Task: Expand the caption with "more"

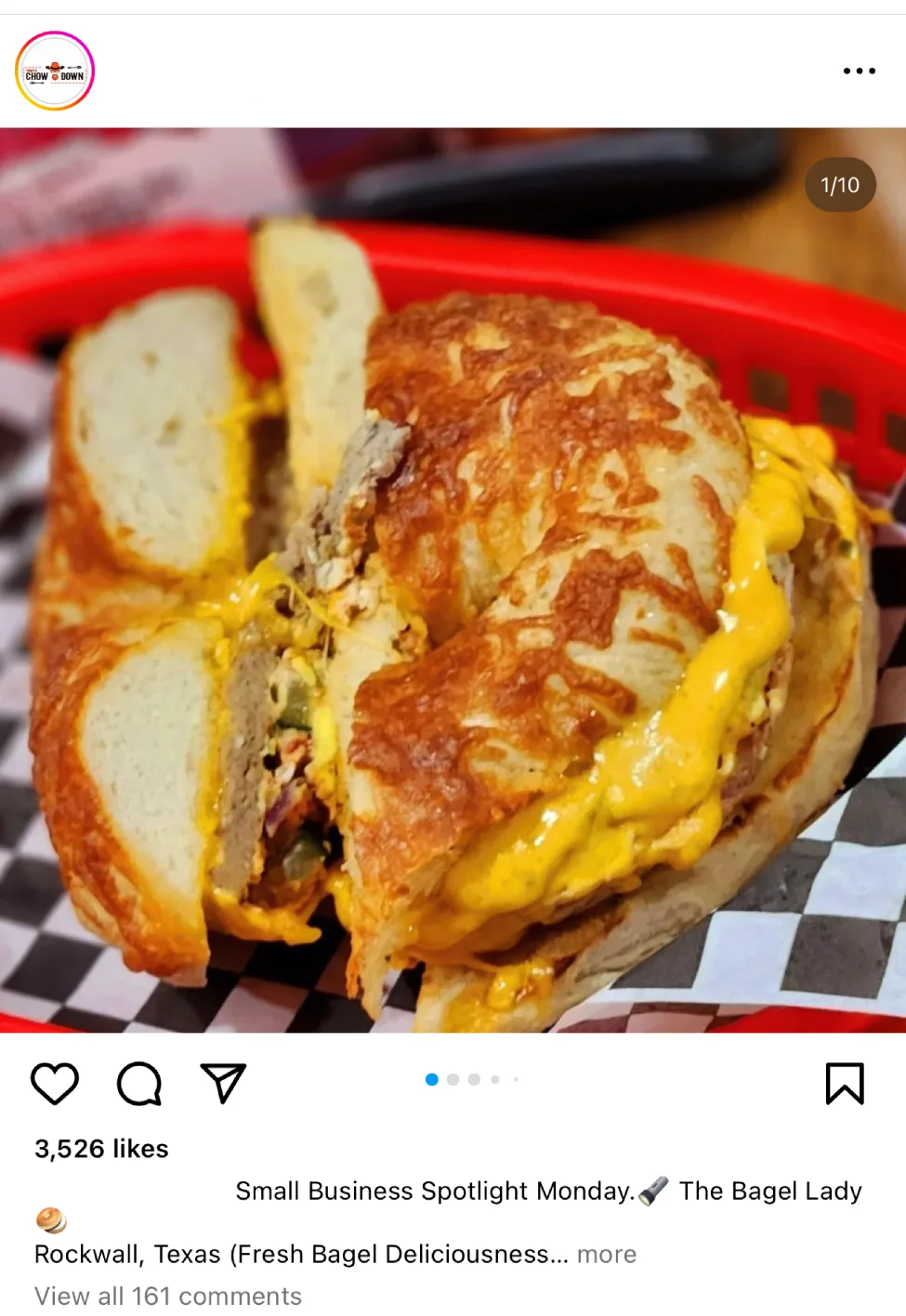Action: [x=607, y=1255]
